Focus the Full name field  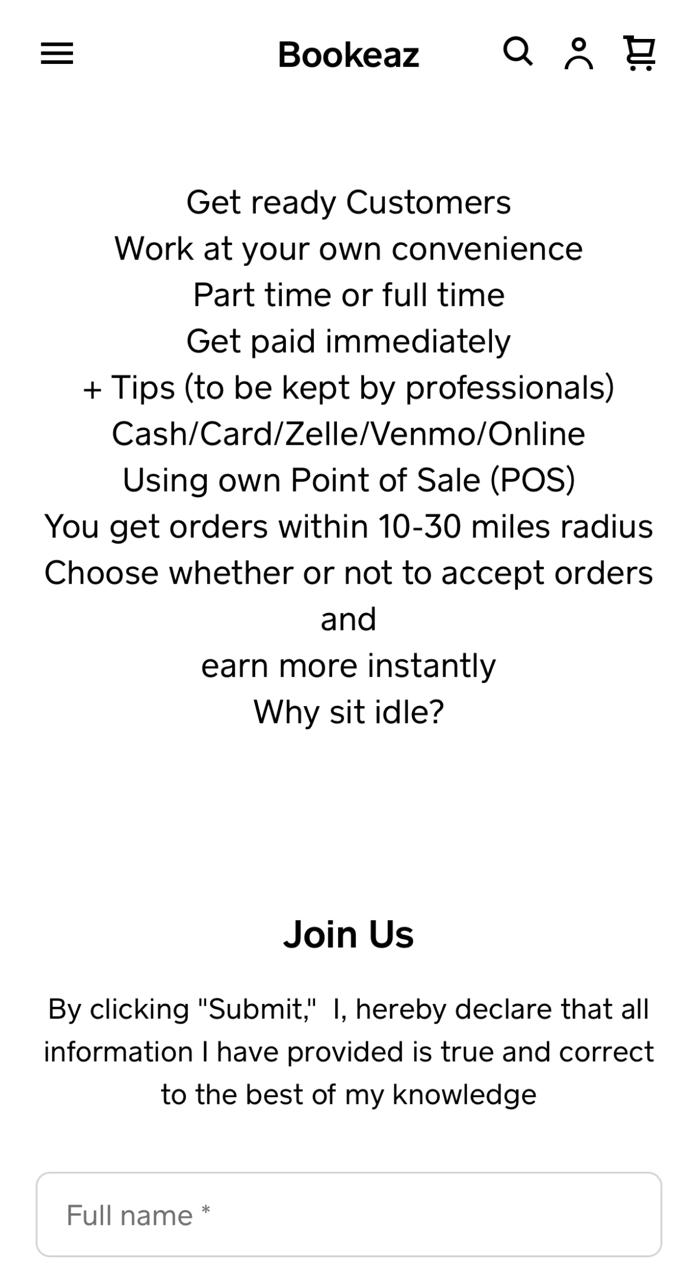point(348,1214)
